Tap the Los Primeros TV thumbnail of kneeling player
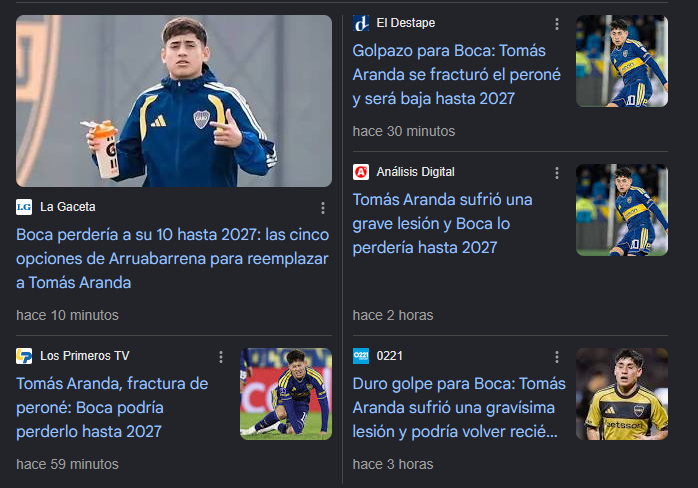698x488 pixels. [x=286, y=394]
